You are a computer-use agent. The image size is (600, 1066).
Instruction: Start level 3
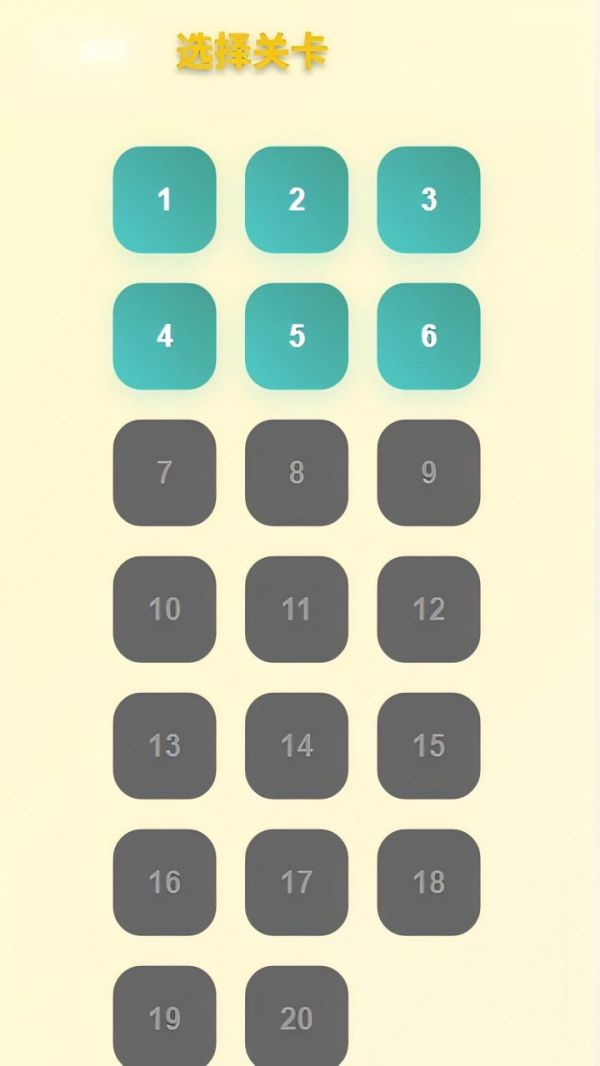428,199
